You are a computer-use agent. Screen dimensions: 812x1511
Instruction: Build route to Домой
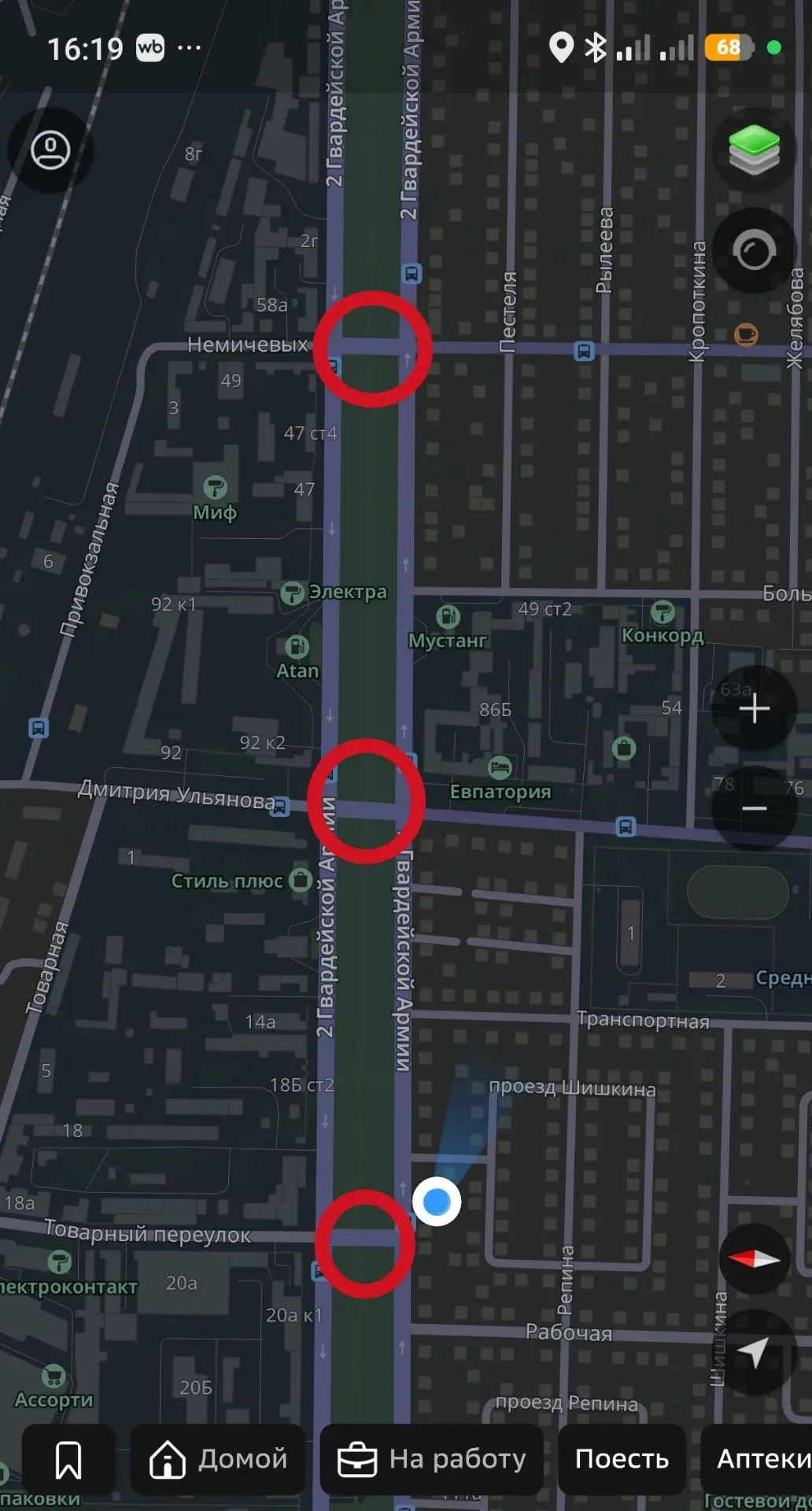click(x=218, y=1459)
